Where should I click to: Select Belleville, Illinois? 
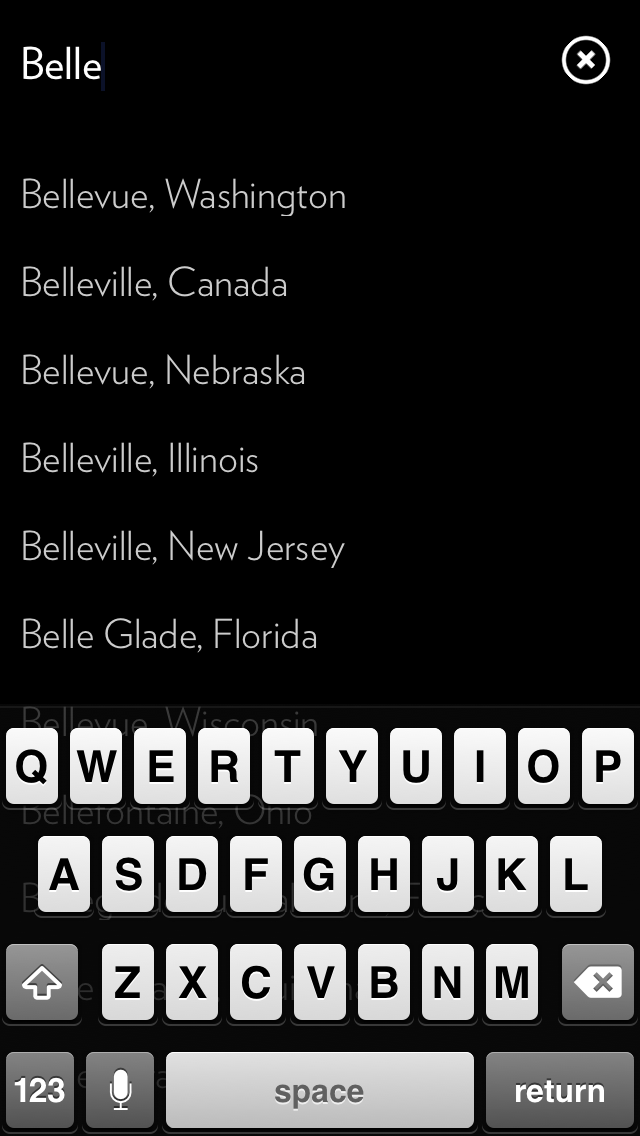(140, 460)
